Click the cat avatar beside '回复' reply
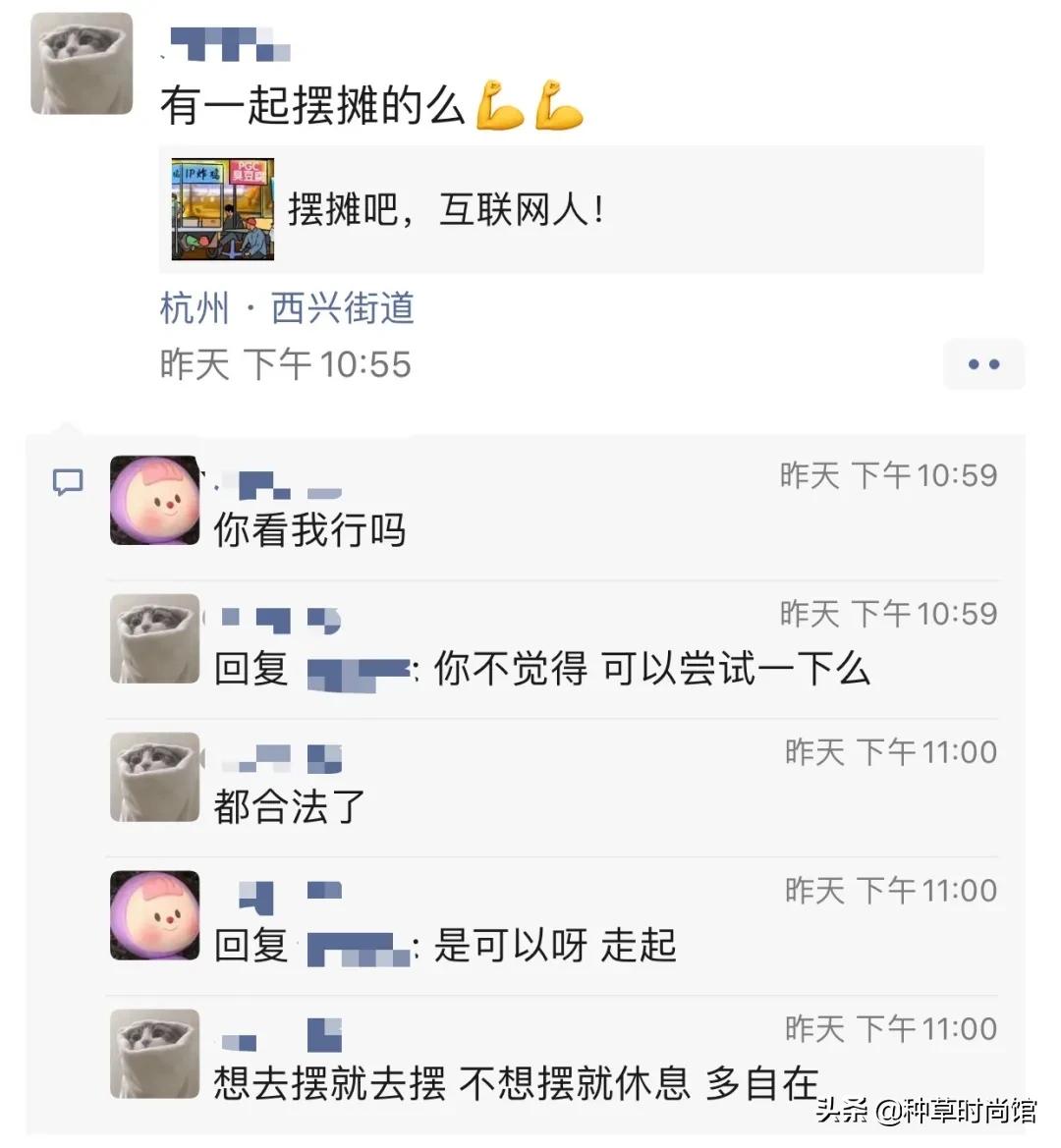Screen dimensions: 1061x1148 [x=153, y=640]
